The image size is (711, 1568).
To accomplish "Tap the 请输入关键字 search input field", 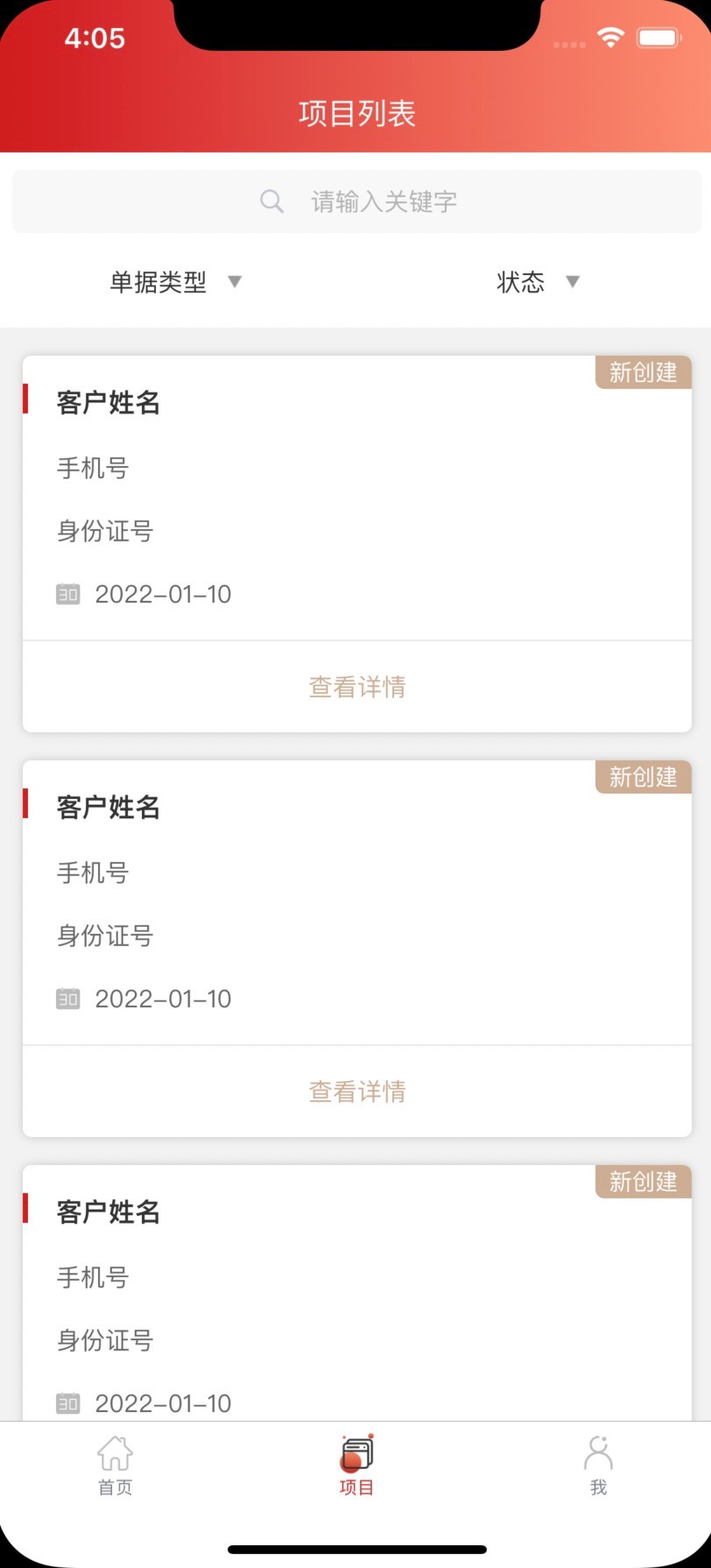I will 383,201.
